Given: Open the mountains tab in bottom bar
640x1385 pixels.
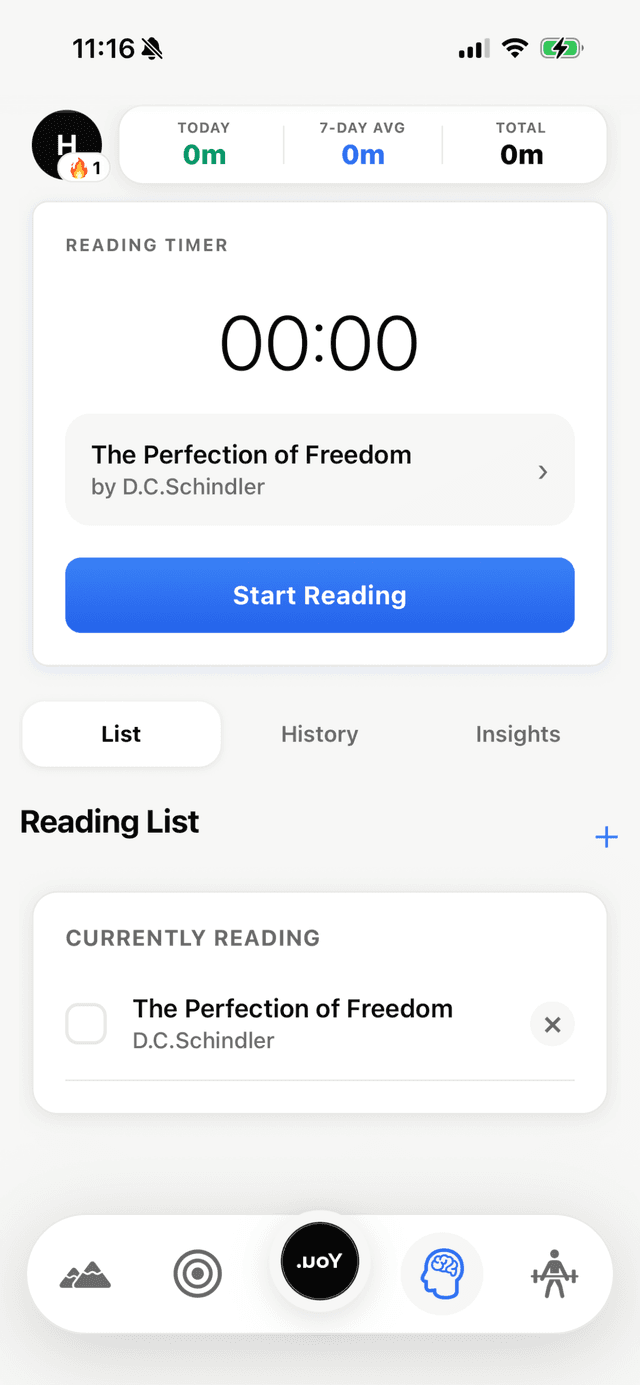Looking at the screenshot, I should (x=85, y=1275).
